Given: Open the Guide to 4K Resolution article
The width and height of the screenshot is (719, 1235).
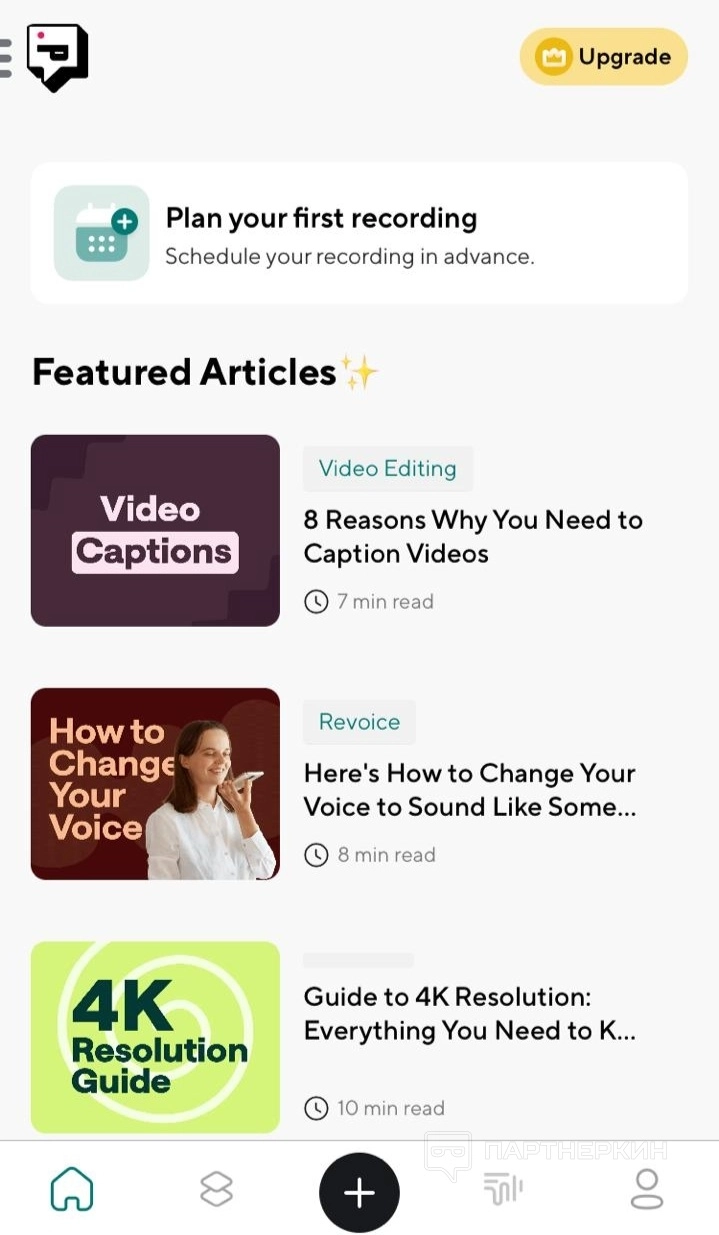Looking at the screenshot, I should pyautogui.click(x=469, y=1013).
